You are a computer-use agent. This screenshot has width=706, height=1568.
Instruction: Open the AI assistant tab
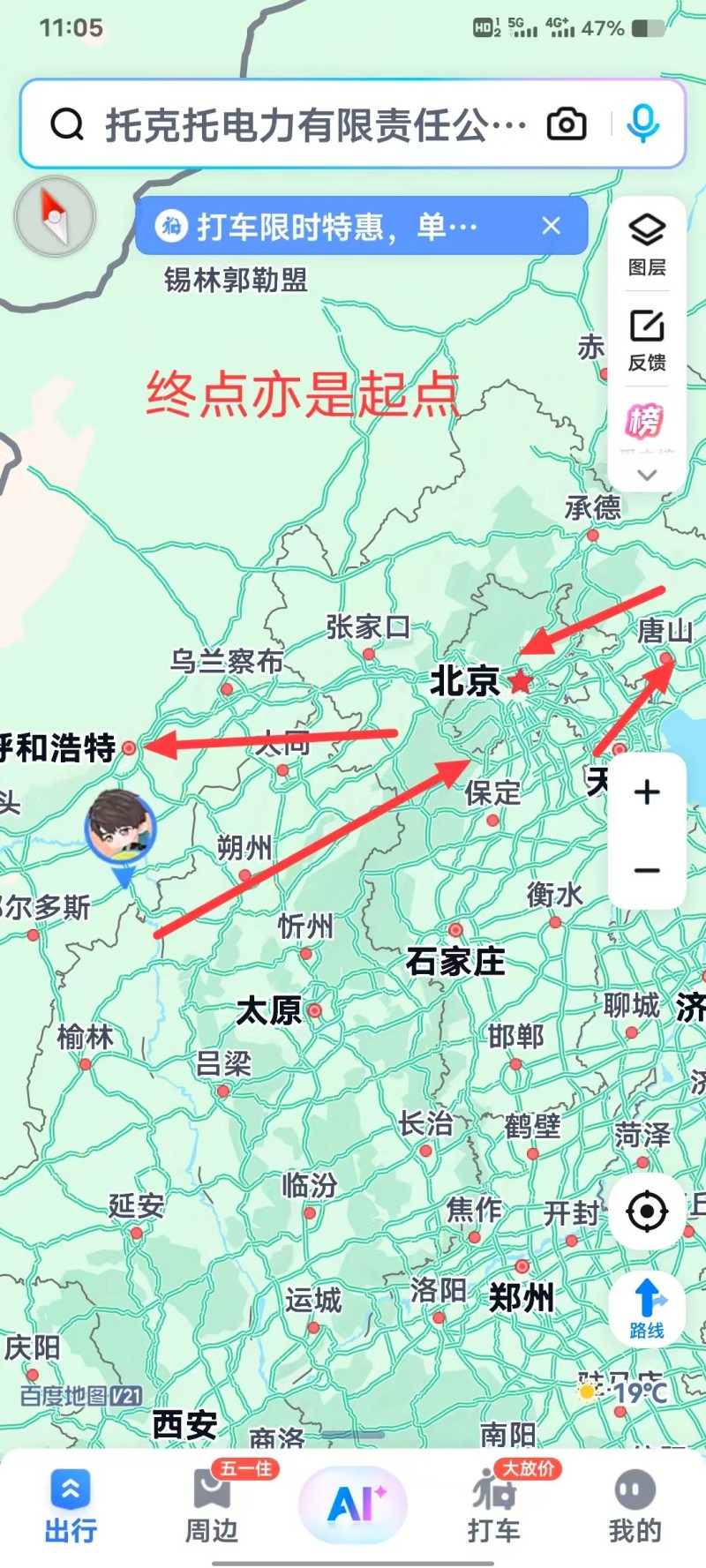coord(353,1504)
